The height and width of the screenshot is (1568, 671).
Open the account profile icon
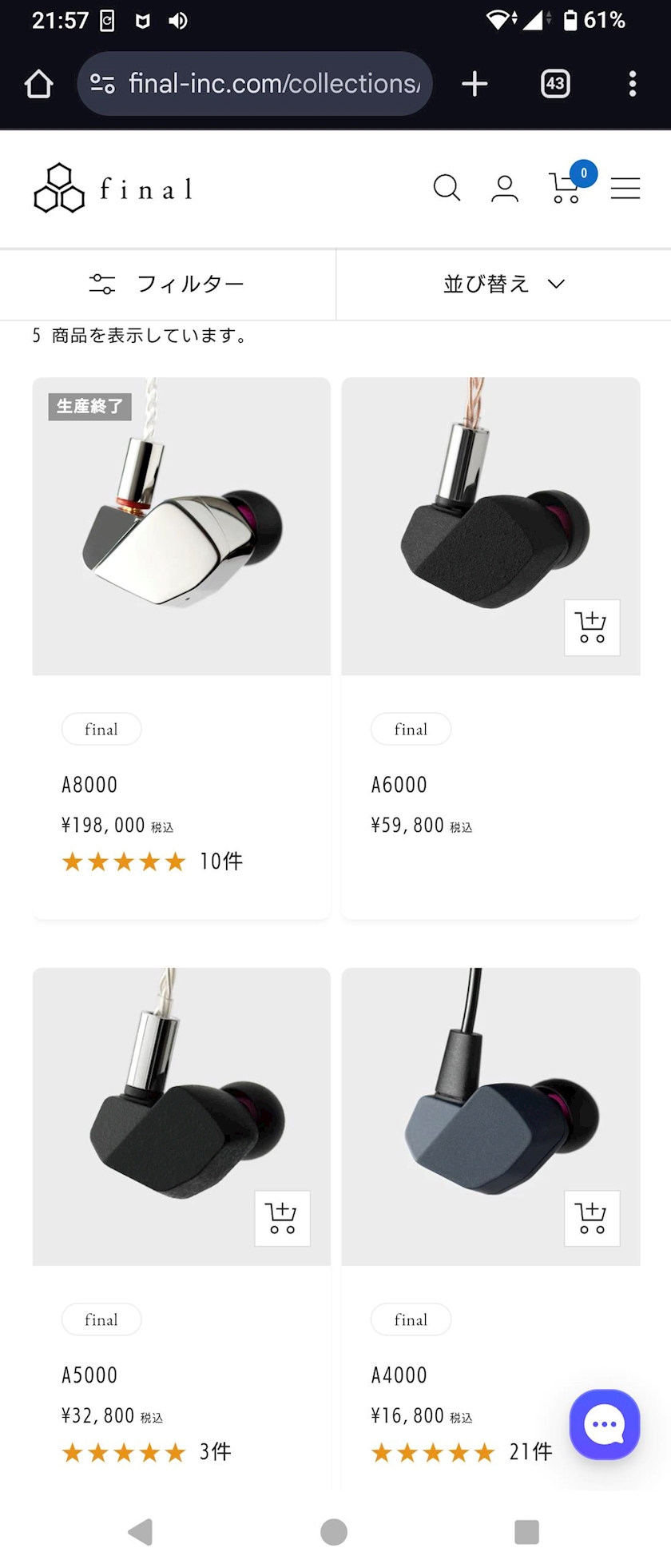point(504,189)
